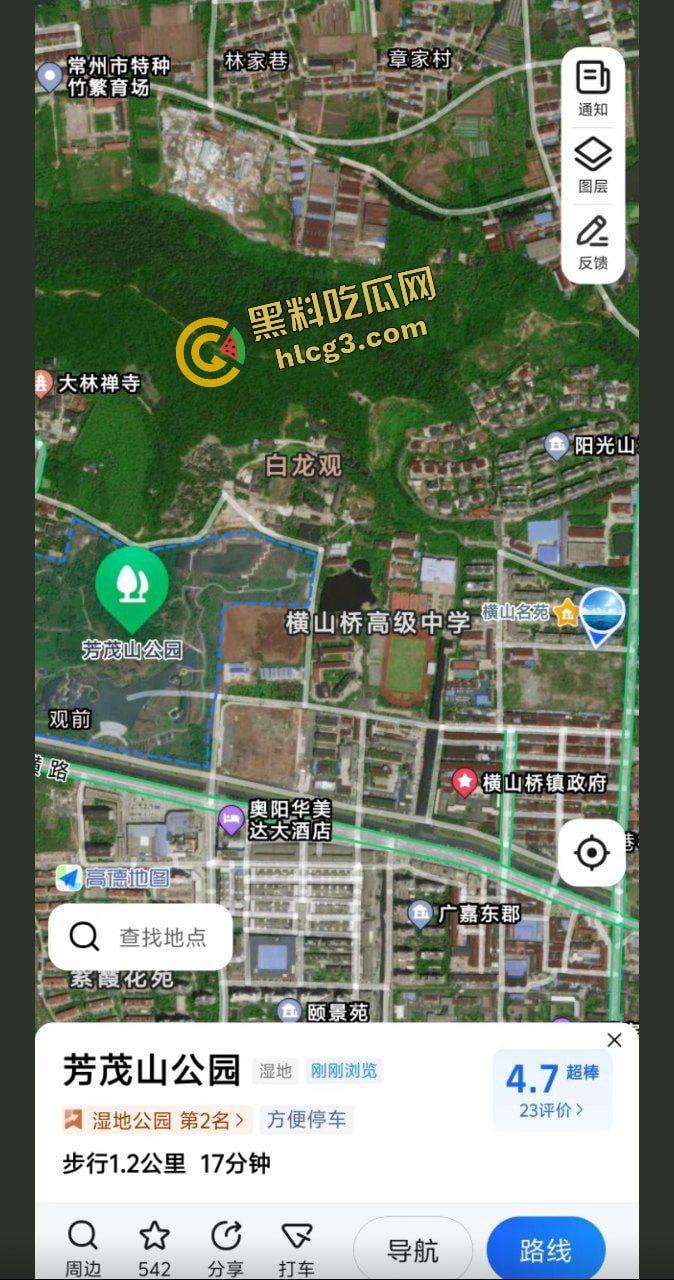674x1280 pixels.
Task: Select 常州市特种竹繁育场 map marker
Action: coord(50,76)
